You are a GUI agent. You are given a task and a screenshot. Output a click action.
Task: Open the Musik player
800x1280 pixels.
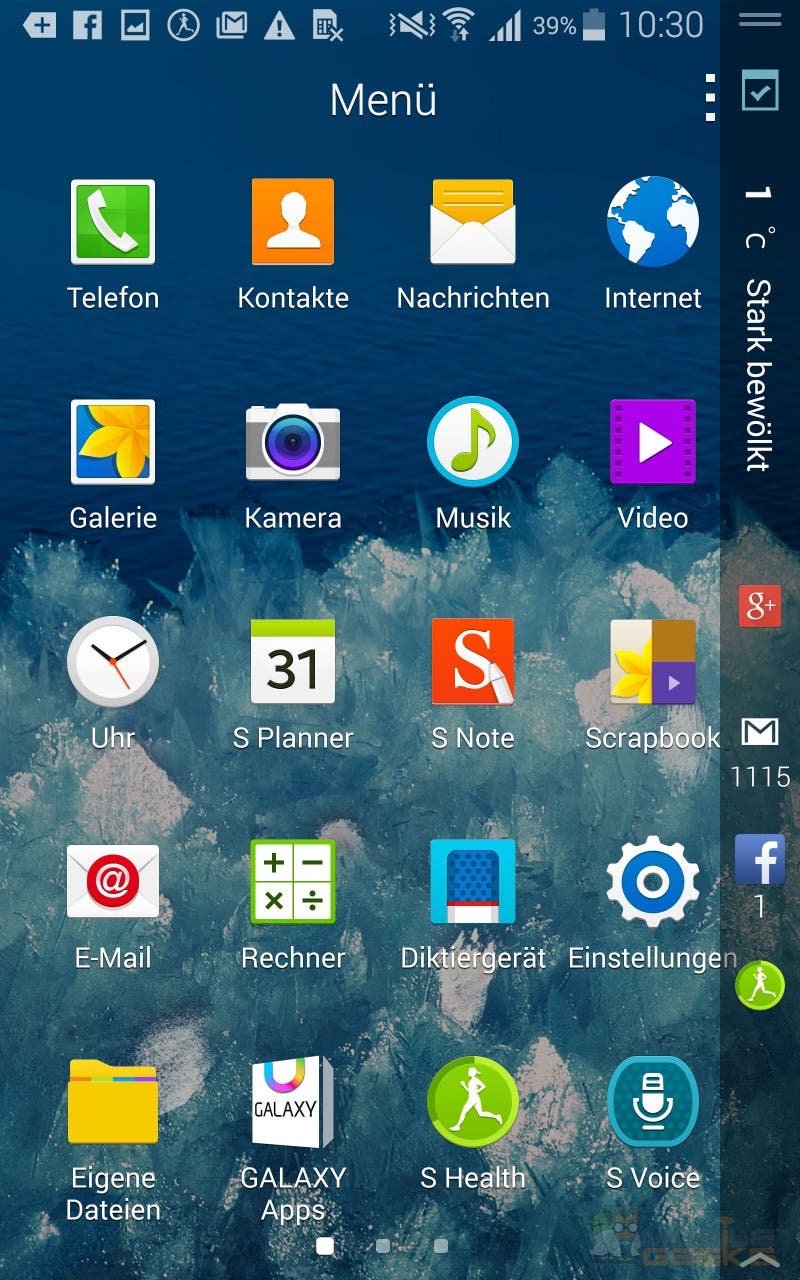coord(473,442)
